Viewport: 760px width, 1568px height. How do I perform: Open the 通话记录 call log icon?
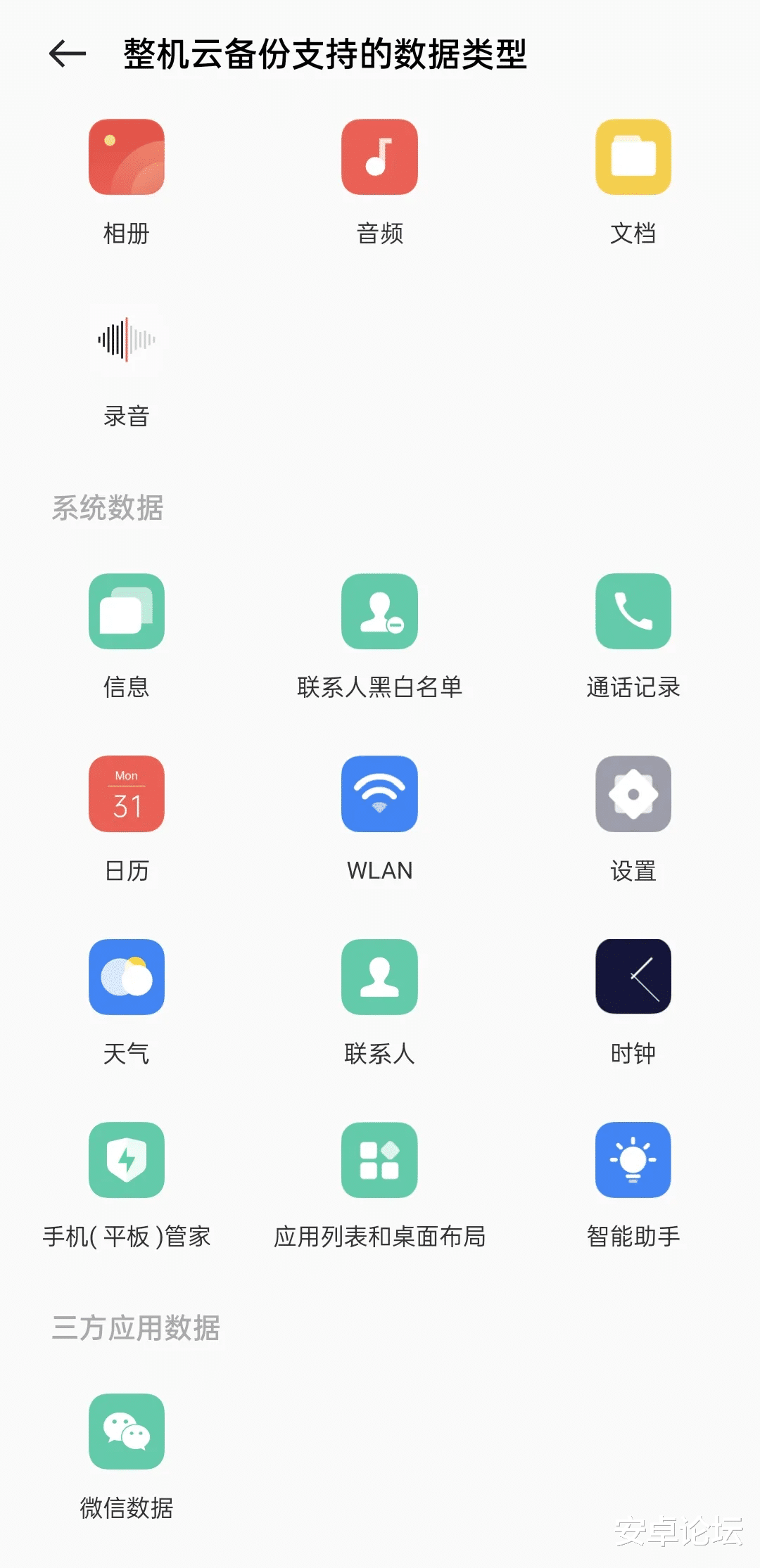tap(633, 611)
